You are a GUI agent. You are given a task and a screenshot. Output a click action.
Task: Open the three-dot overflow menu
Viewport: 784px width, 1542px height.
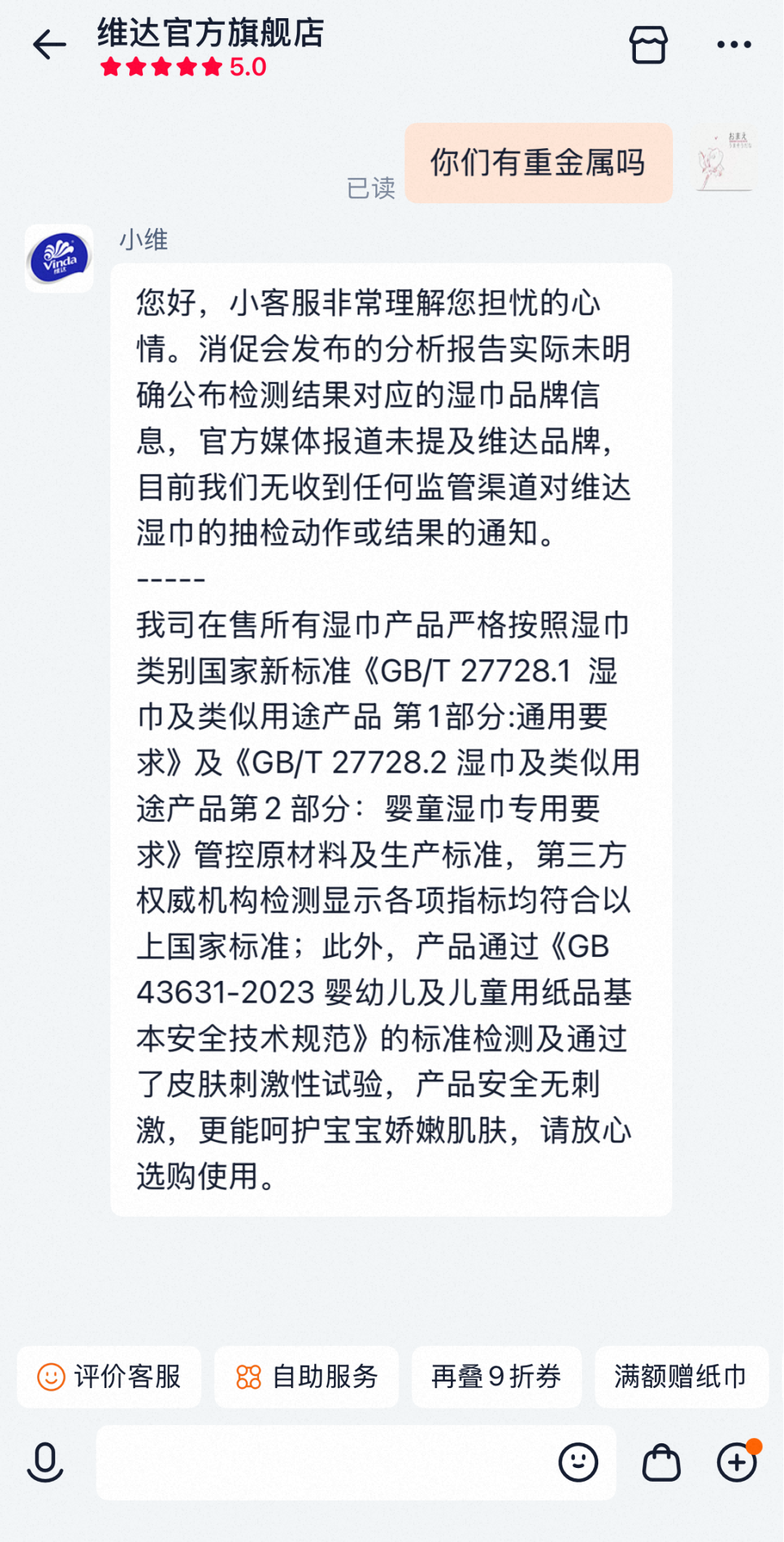point(733,45)
